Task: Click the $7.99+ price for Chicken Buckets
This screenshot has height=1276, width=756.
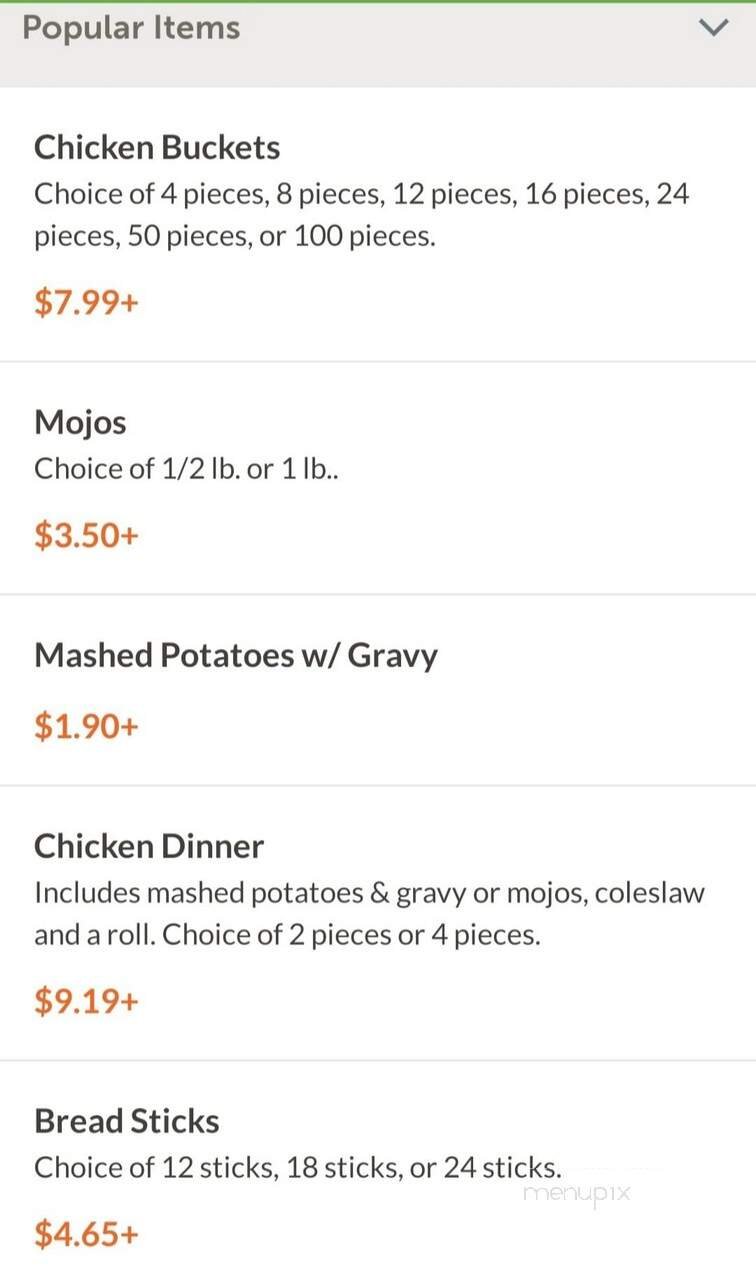Action: pos(85,300)
